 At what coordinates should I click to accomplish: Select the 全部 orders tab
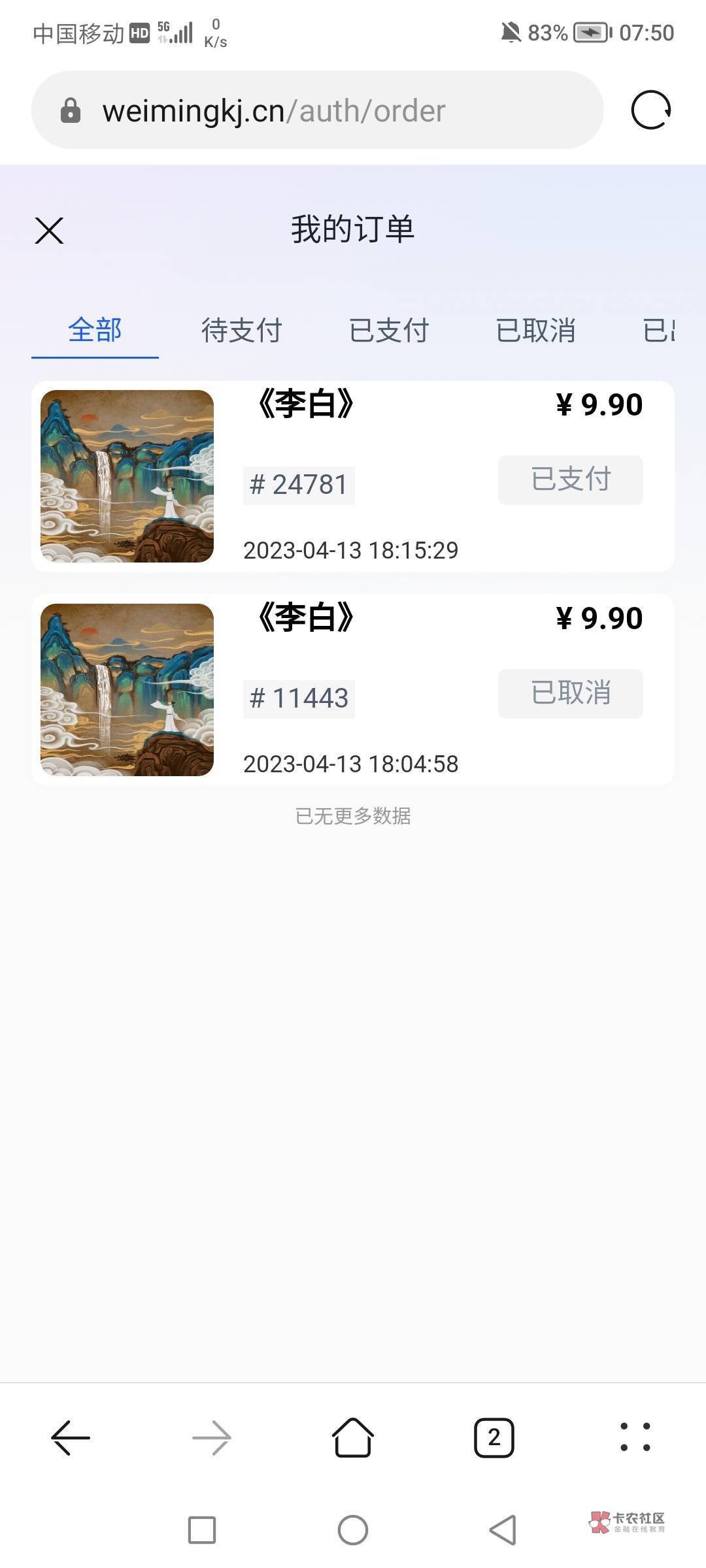click(95, 330)
